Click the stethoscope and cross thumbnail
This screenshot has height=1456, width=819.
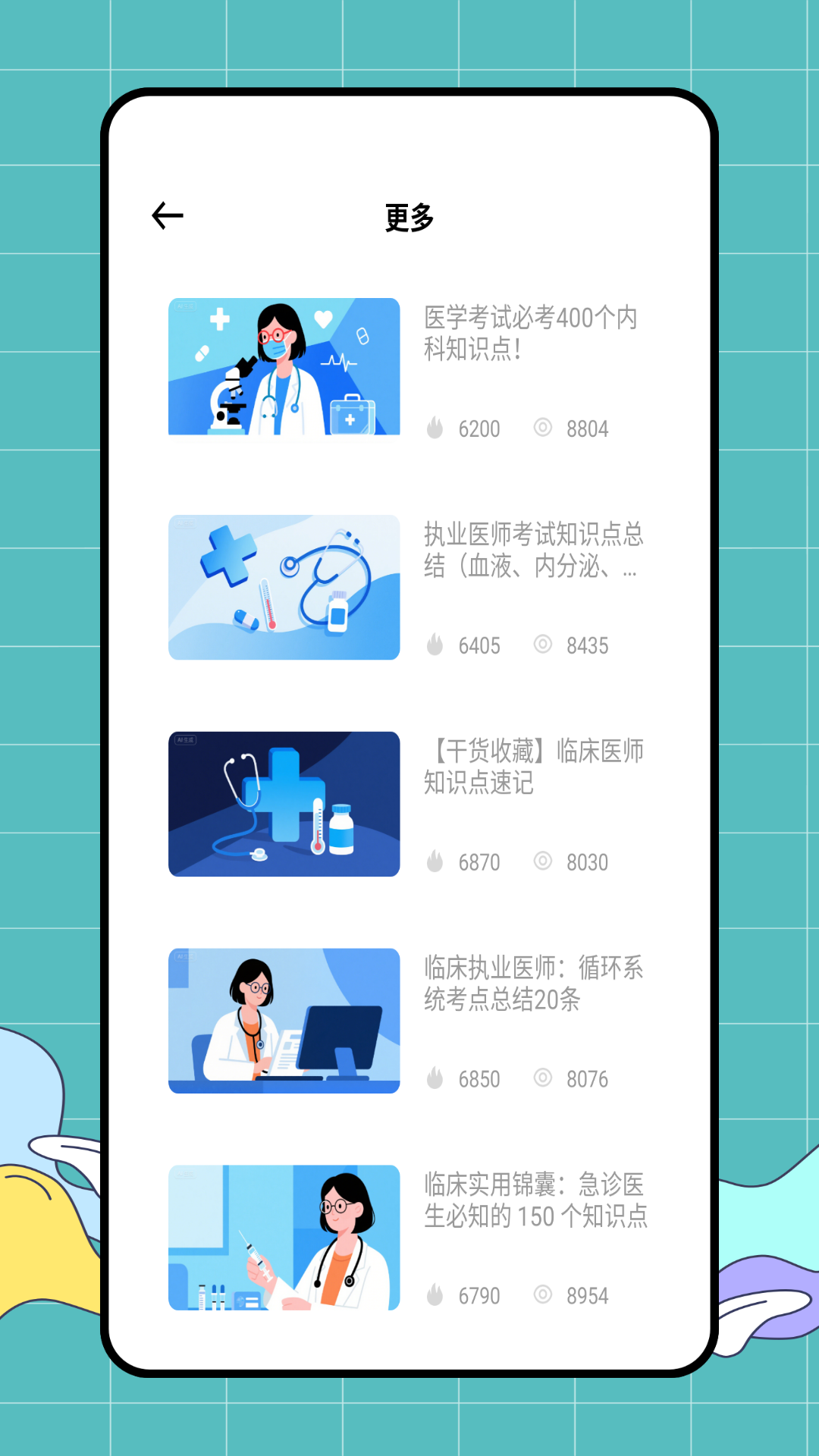point(284,585)
